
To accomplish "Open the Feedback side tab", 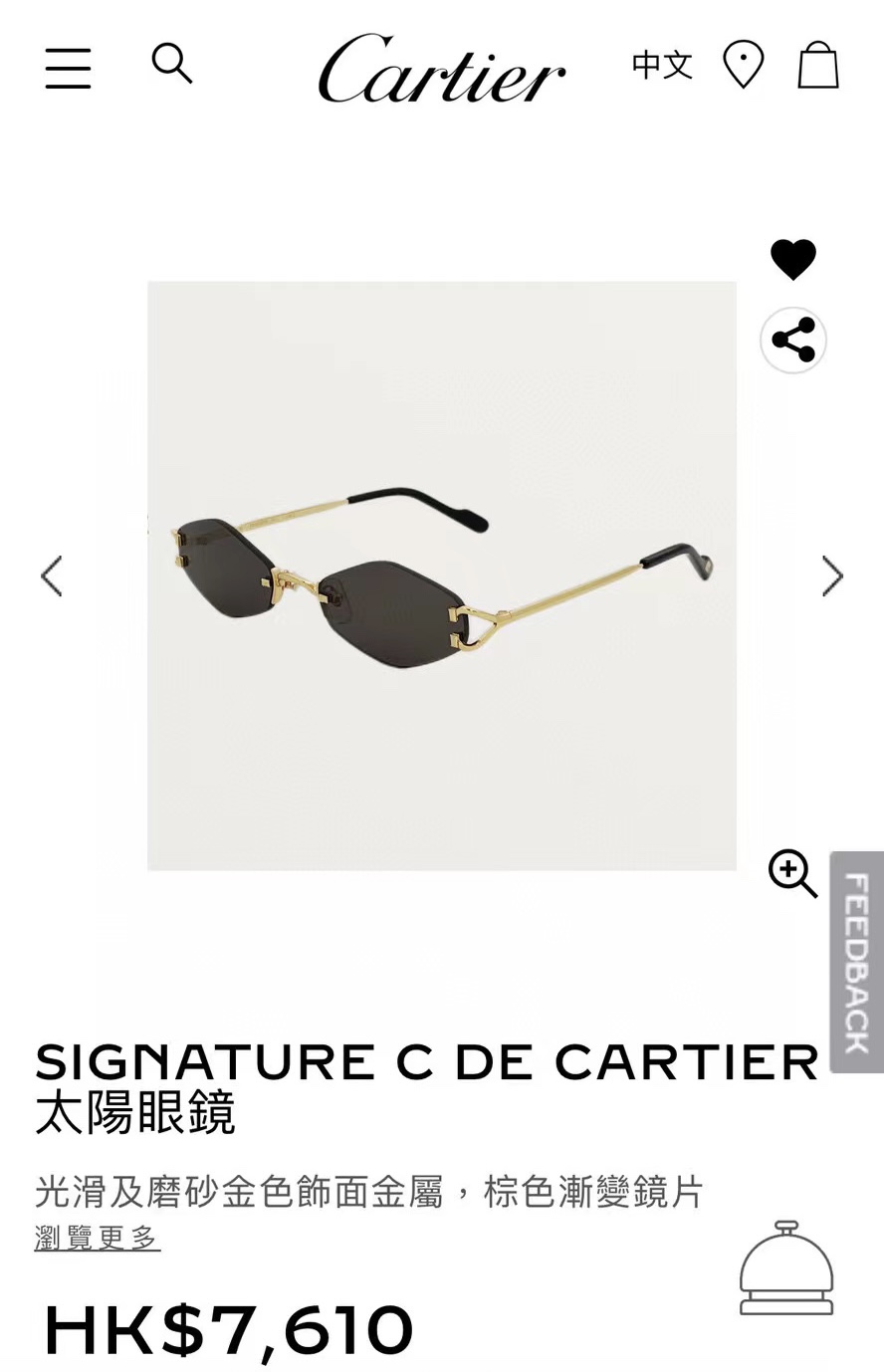I will (x=856, y=962).
